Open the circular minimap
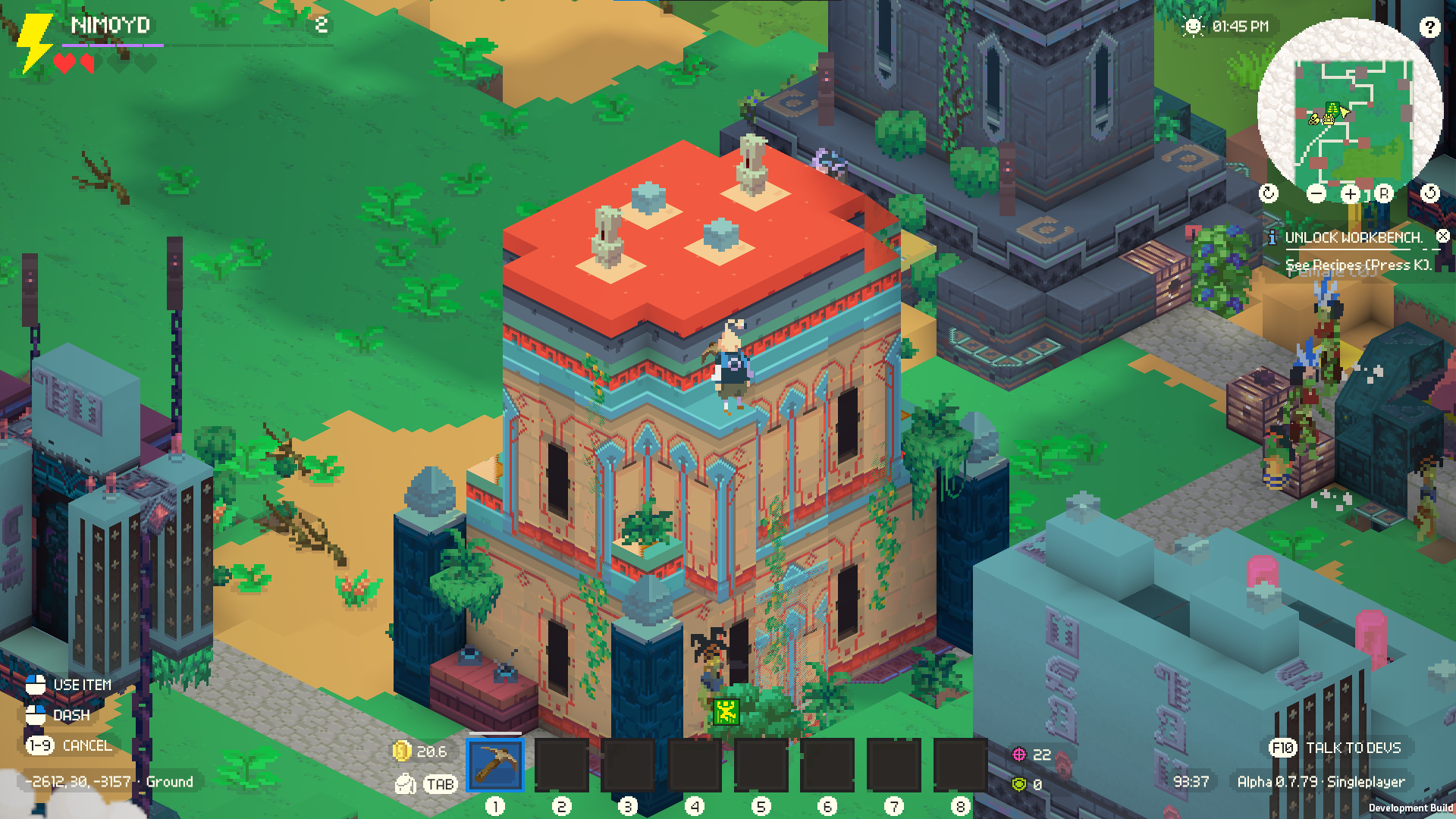The height and width of the screenshot is (819, 1456). pos(1350,110)
